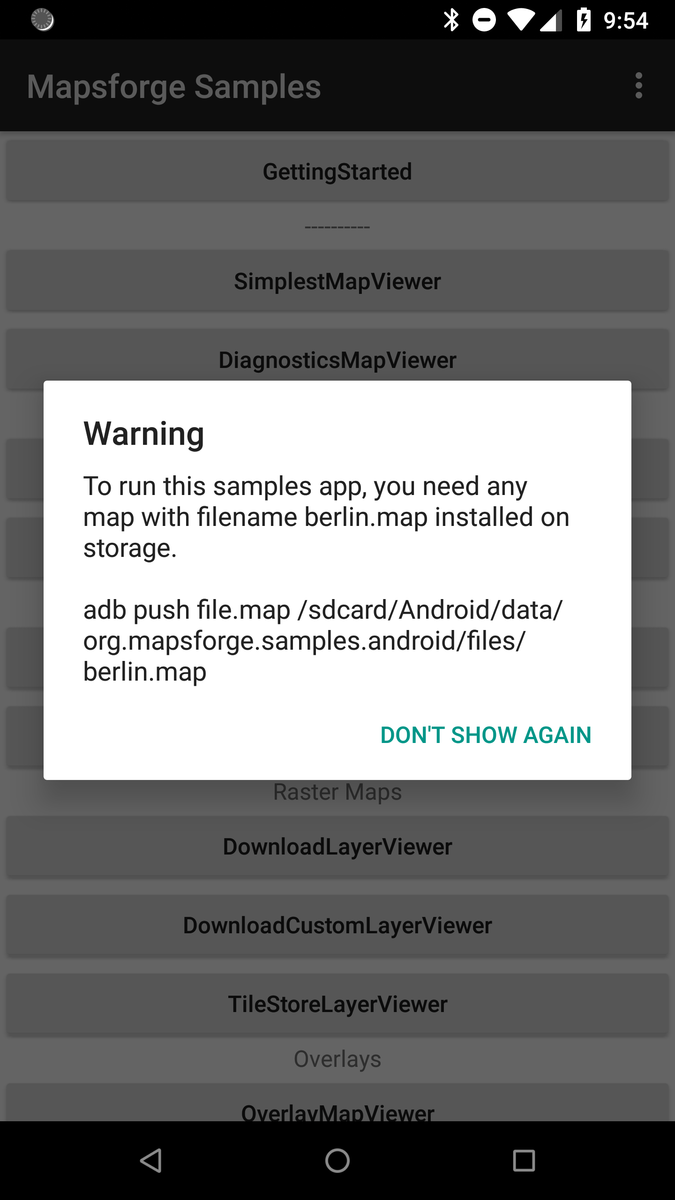Open recent apps overview

[523, 1160]
